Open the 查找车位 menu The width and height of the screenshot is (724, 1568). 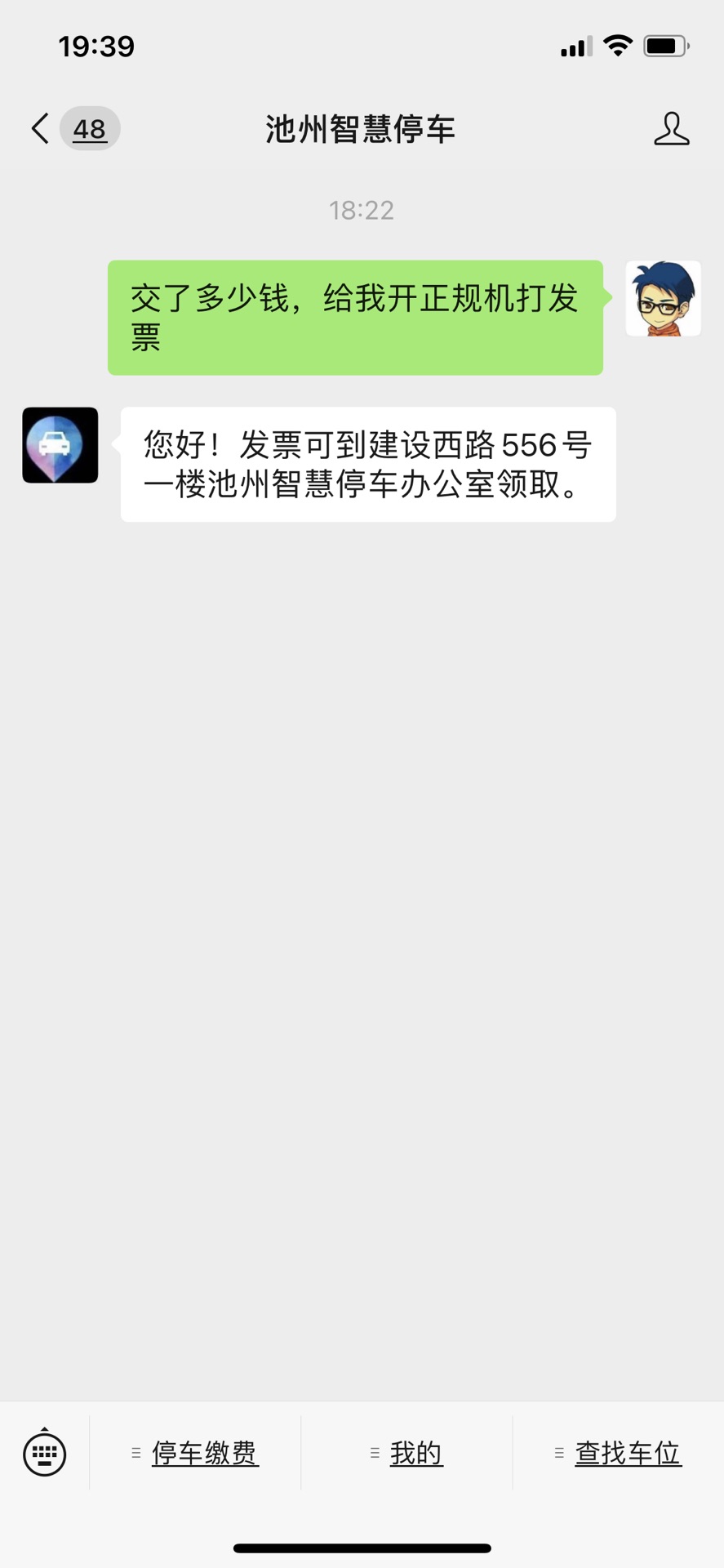[619, 1453]
